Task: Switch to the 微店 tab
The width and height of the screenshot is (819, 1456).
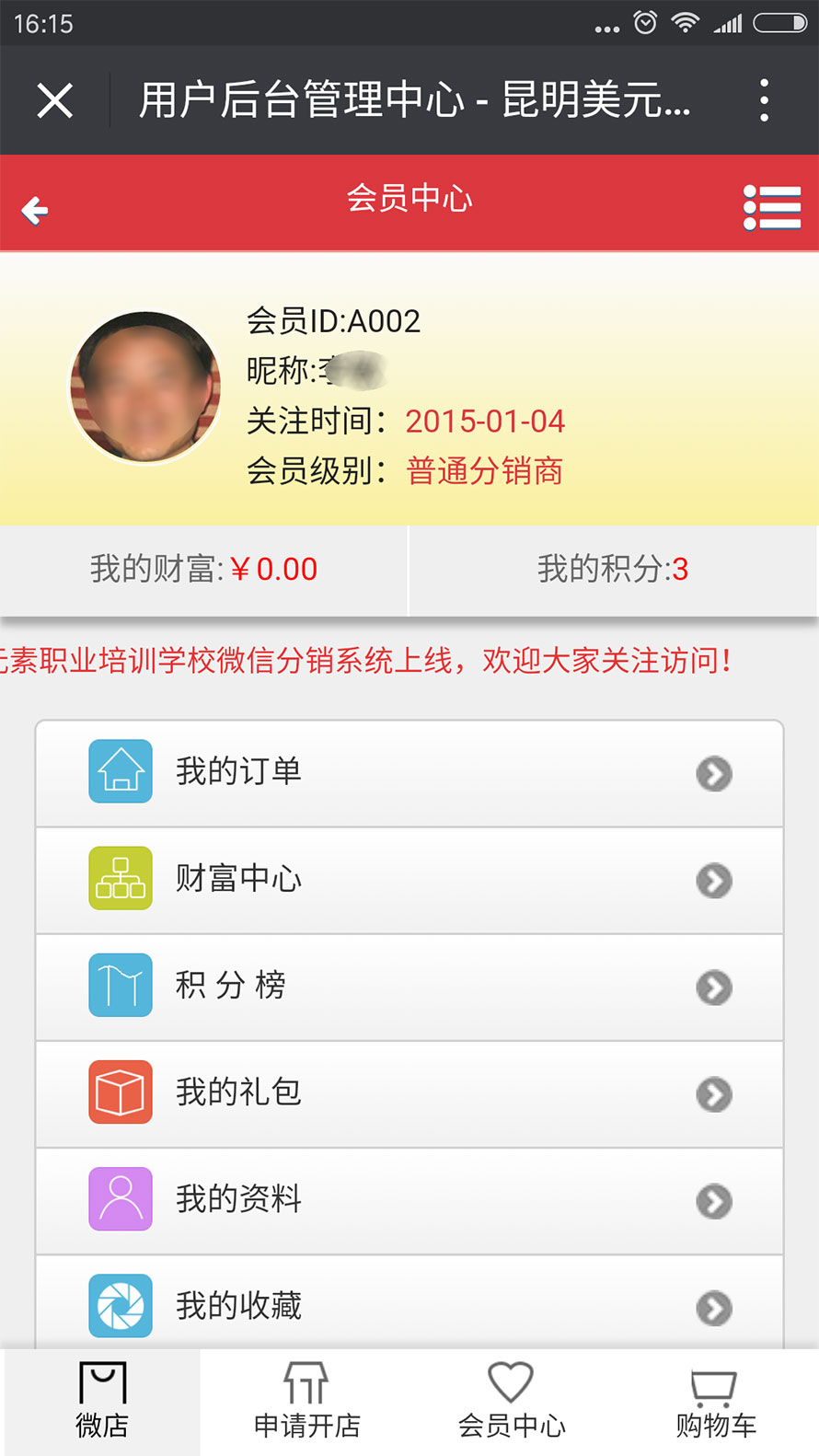Action: coord(102,1403)
